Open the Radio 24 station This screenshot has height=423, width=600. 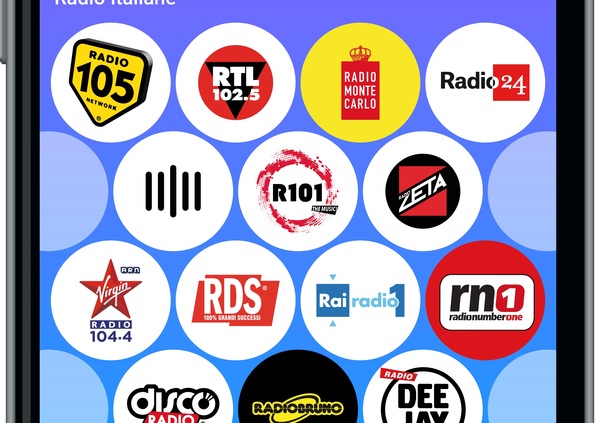[x=484, y=82]
